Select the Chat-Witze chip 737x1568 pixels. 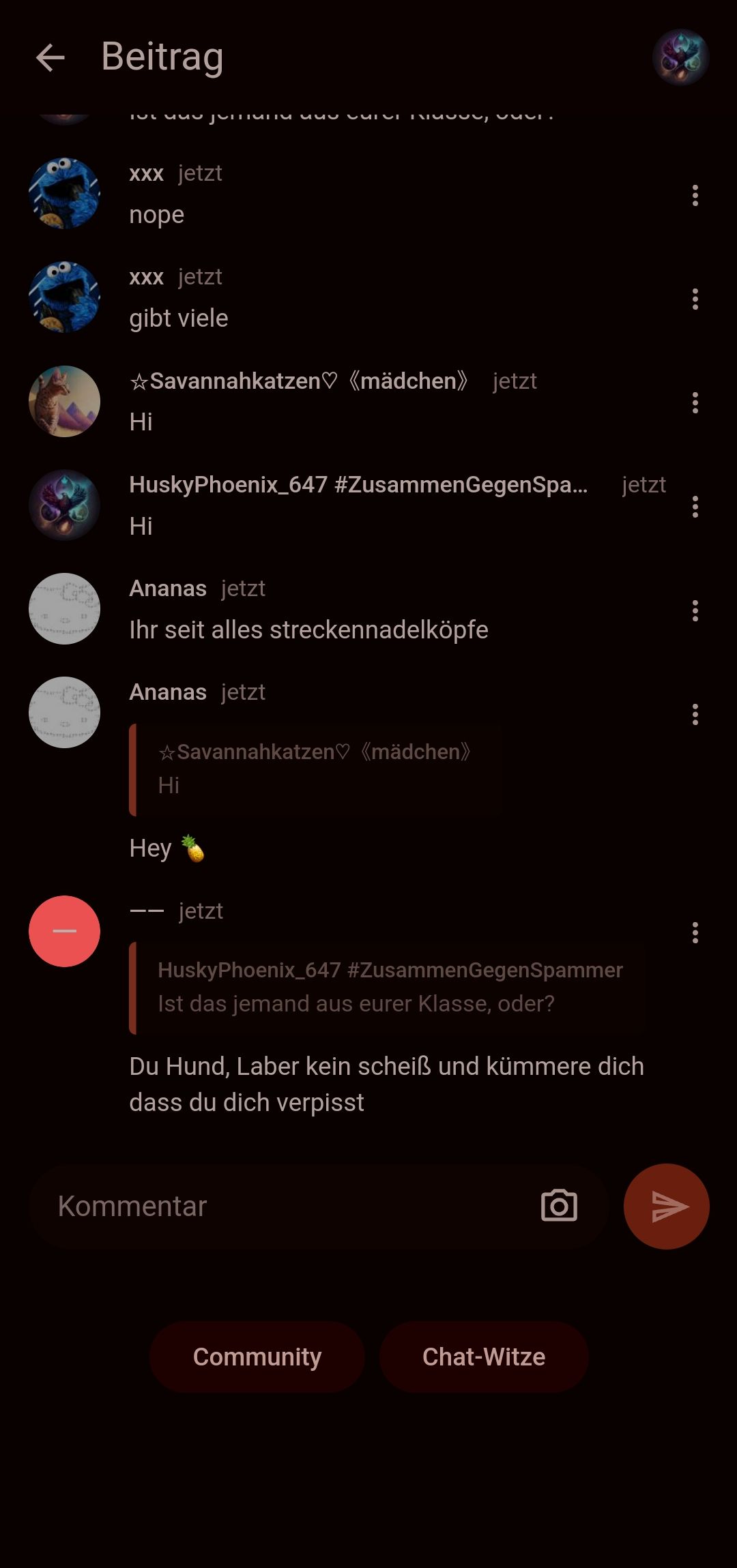coord(483,1357)
